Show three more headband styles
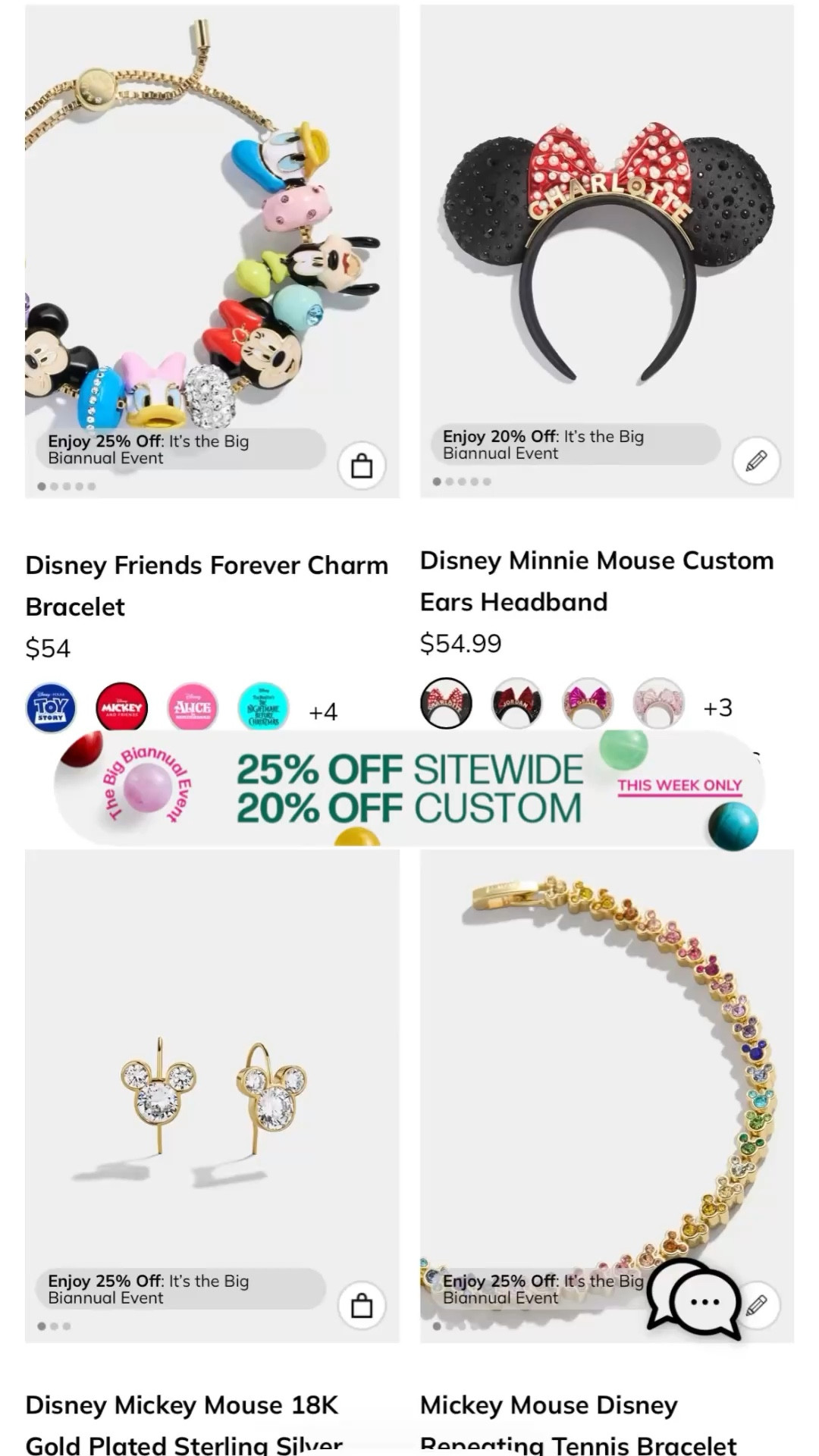 pyautogui.click(x=717, y=708)
